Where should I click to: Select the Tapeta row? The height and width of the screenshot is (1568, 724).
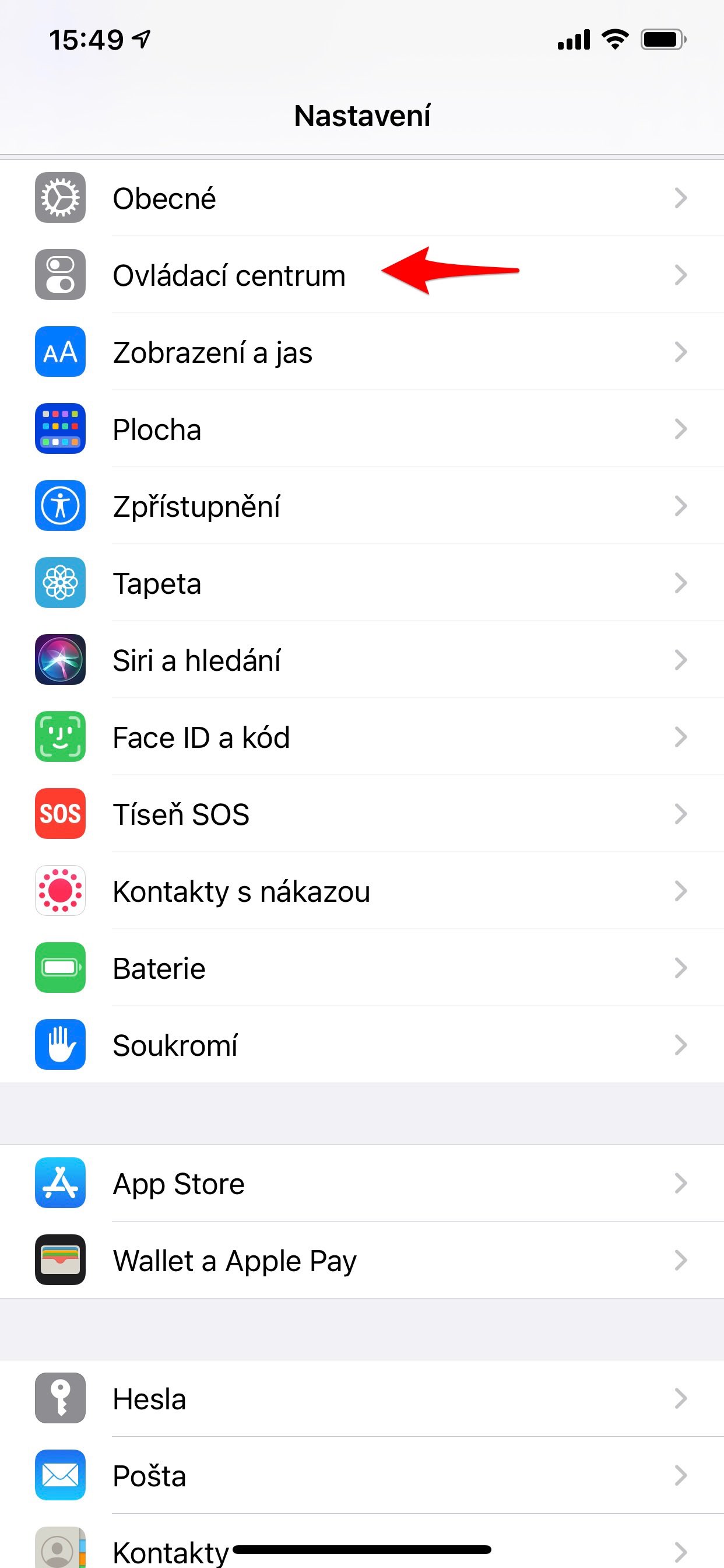361,583
